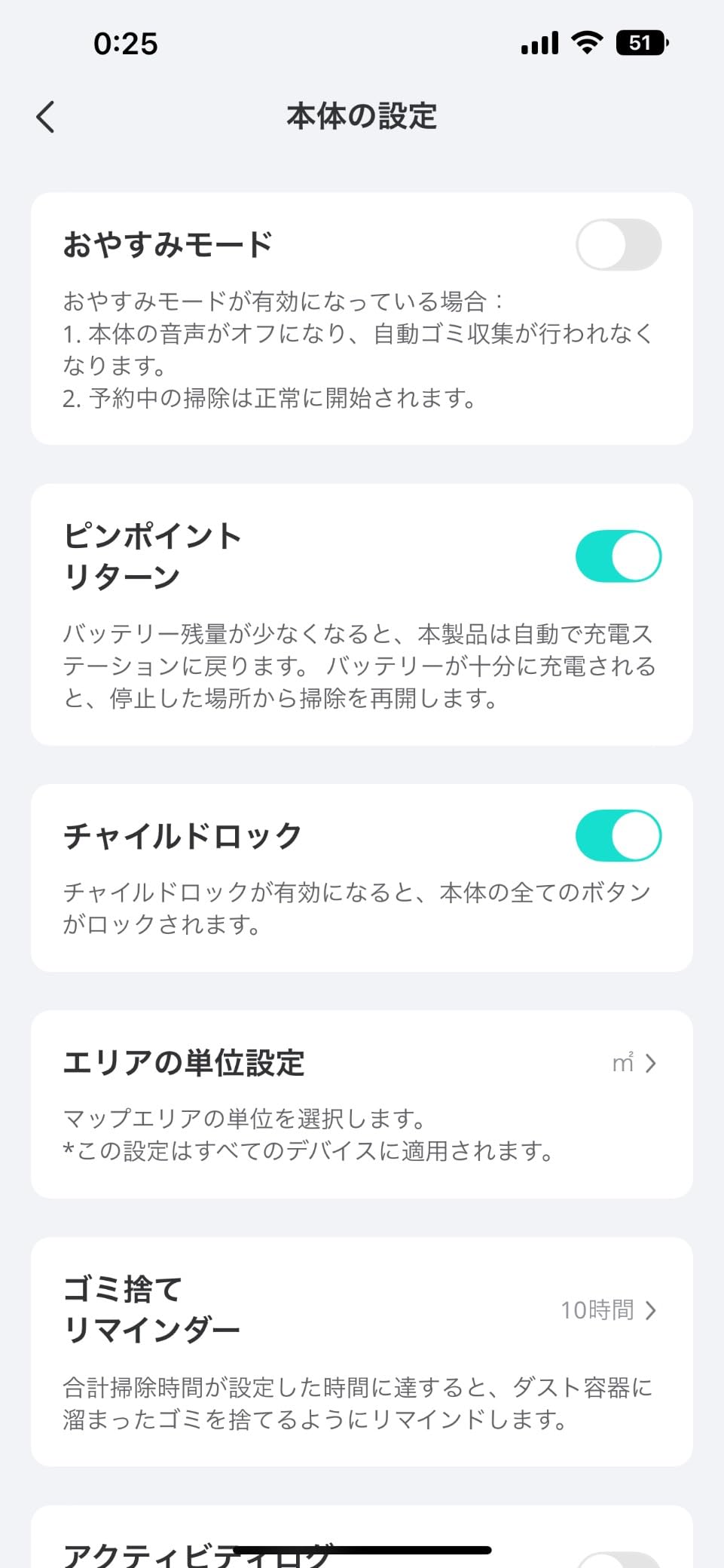The image size is (724, 1568).
Task: Tap the 本体の設定 title
Action: tap(362, 117)
